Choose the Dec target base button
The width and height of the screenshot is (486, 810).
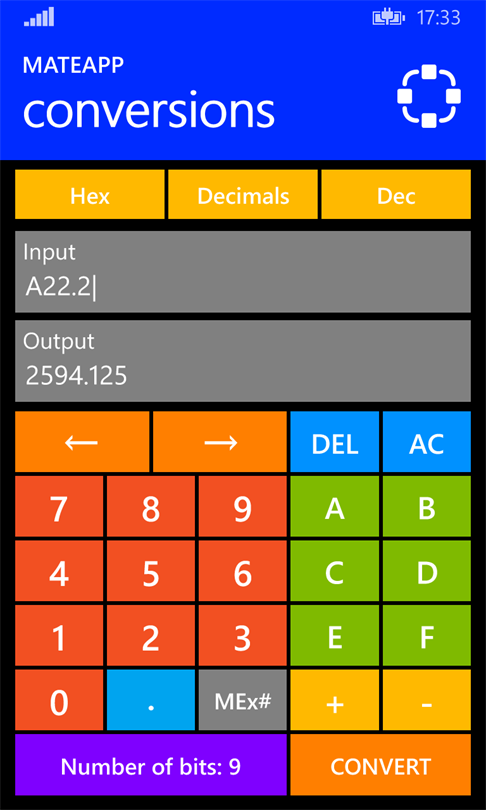396,194
